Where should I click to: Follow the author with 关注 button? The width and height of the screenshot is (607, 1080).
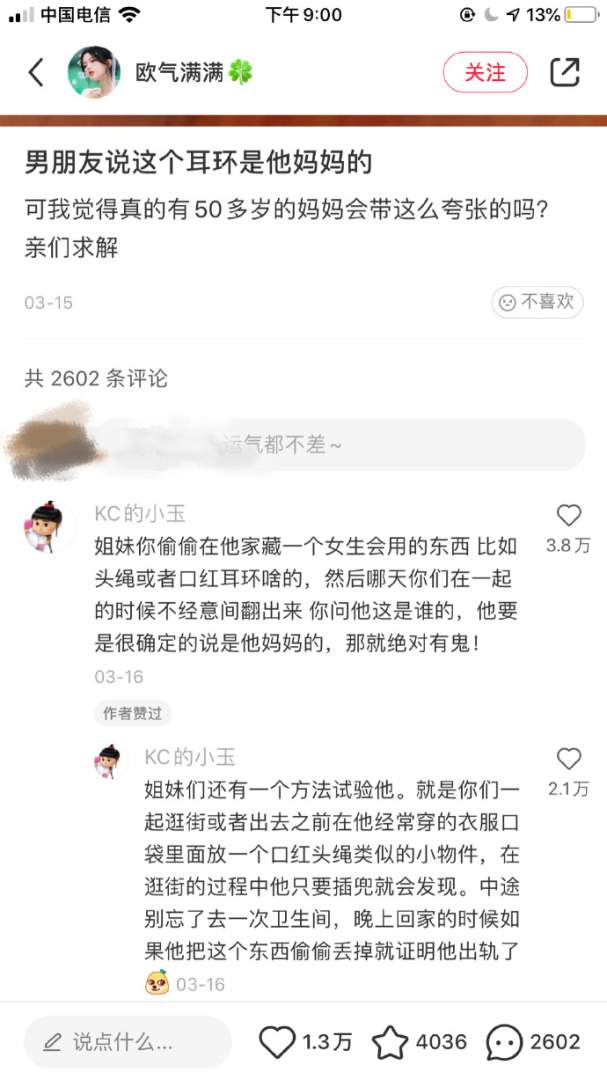click(485, 72)
